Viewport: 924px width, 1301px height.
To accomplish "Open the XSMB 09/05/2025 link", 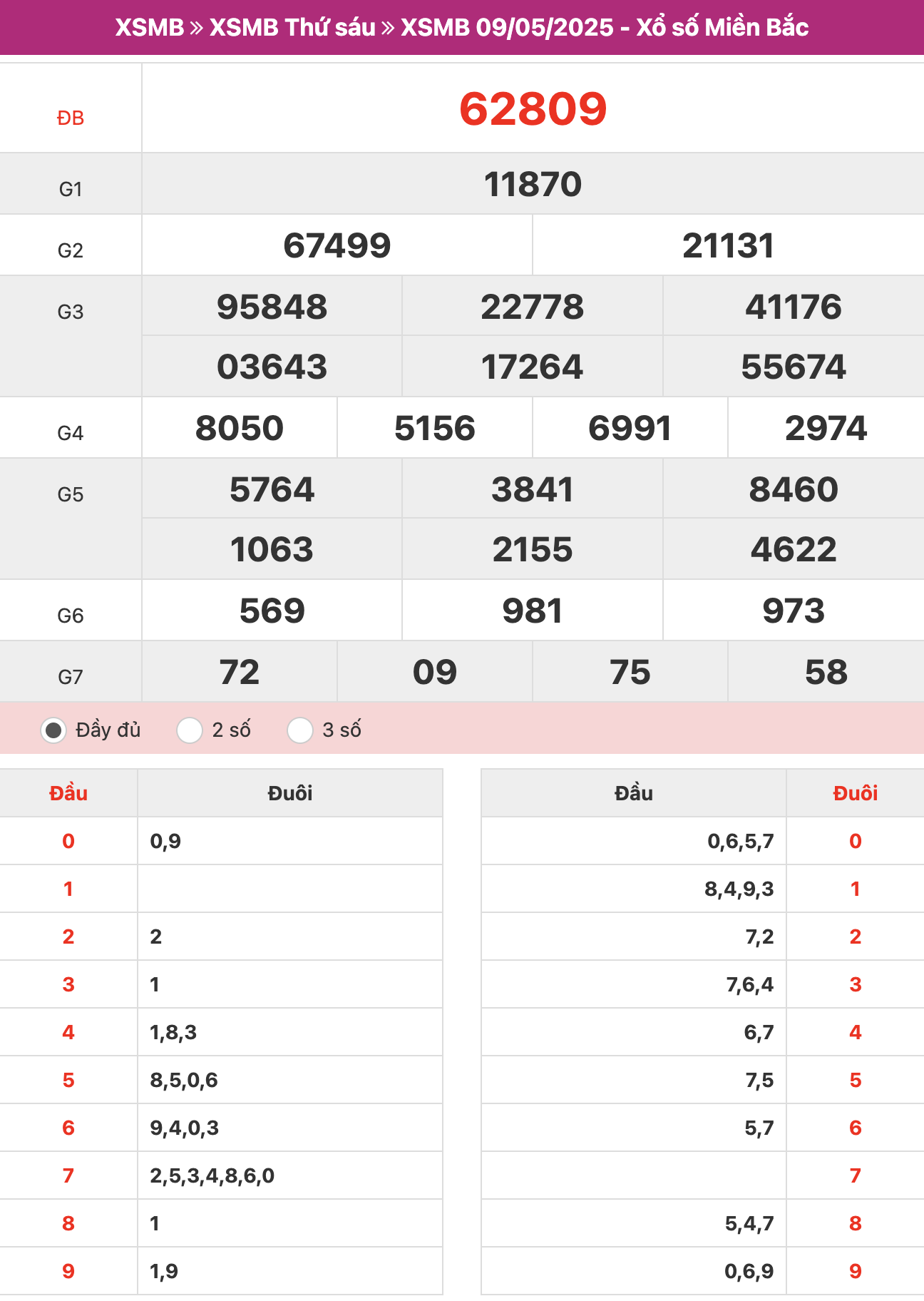I will tap(507, 27).
